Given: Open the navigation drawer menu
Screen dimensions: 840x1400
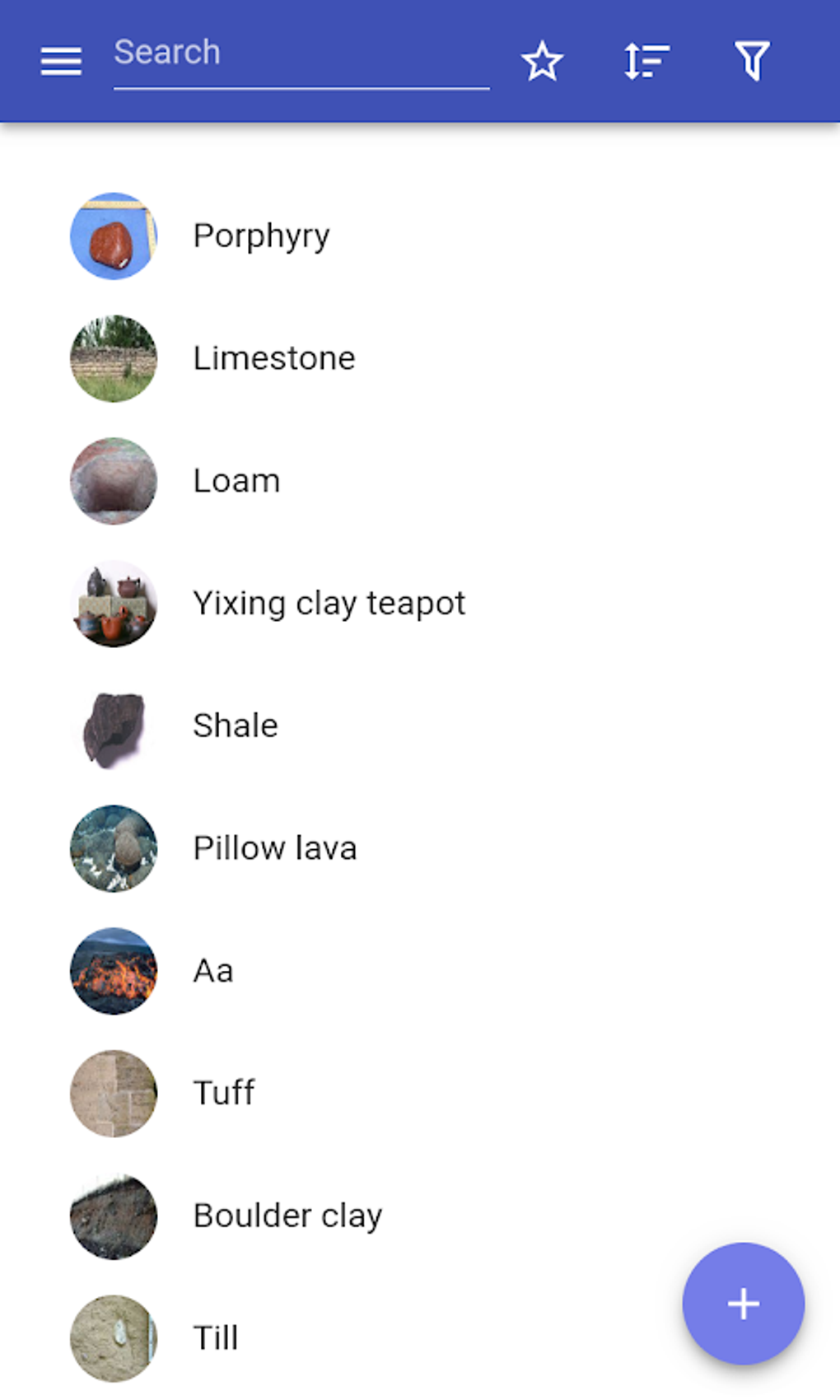Looking at the screenshot, I should click(x=59, y=59).
